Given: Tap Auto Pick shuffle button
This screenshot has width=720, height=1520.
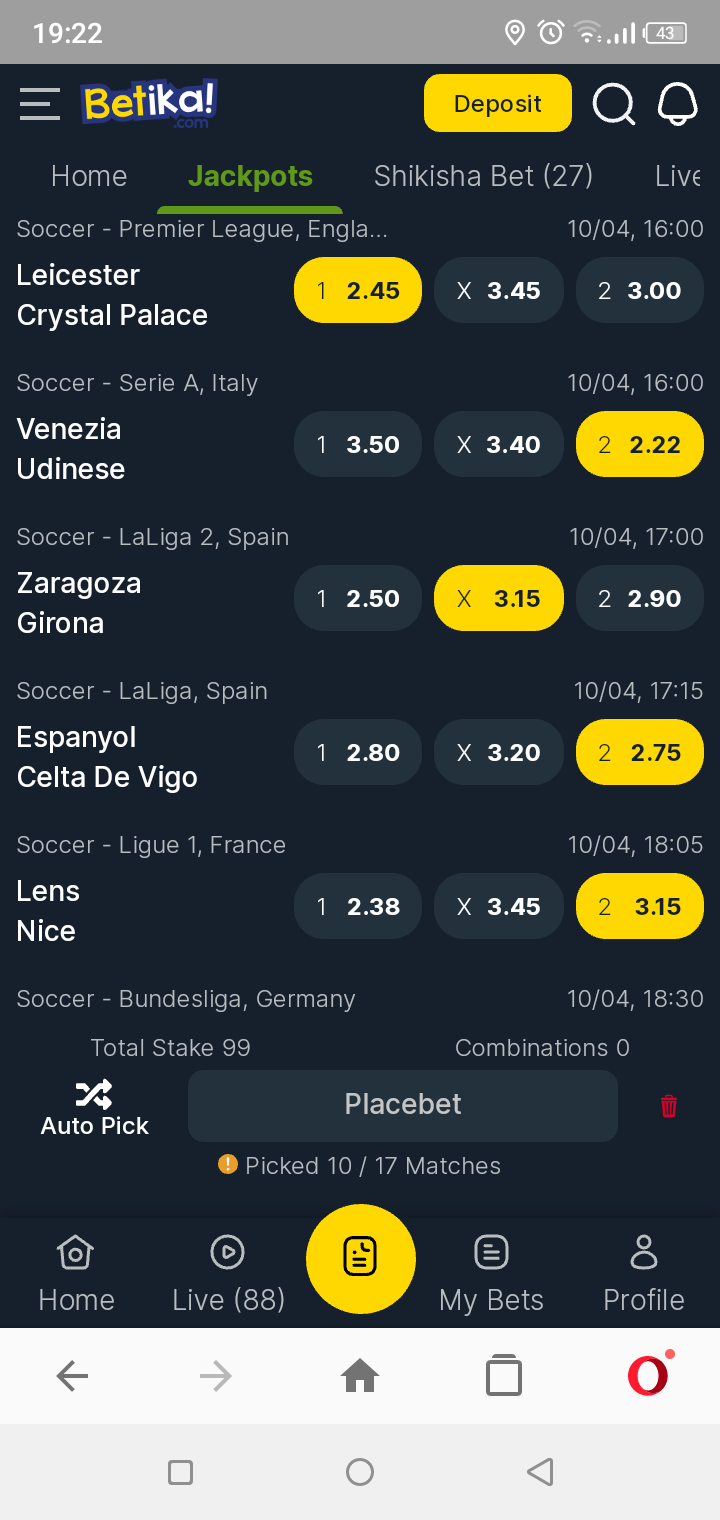Looking at the screenshot, I should (94, 1108).
